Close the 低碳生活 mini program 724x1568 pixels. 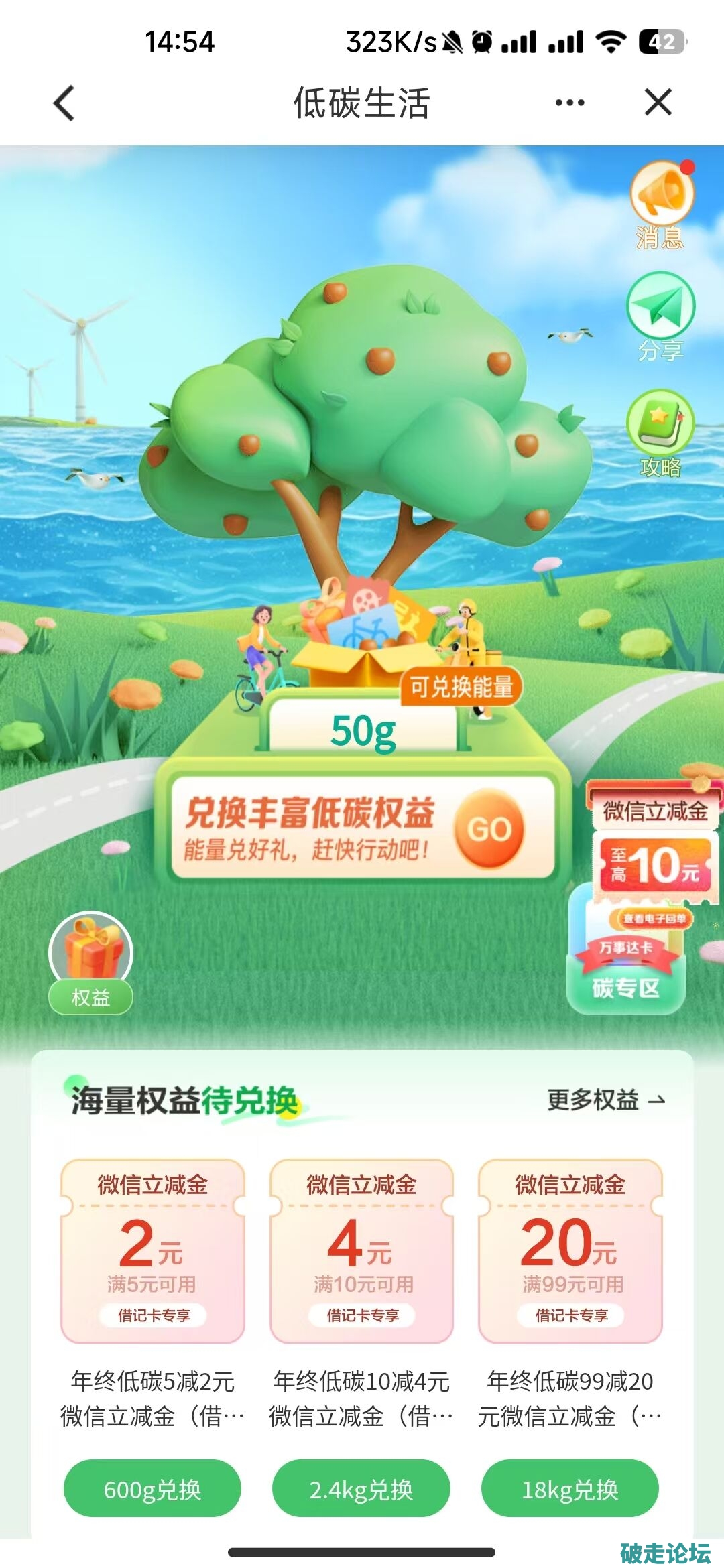click(x=658, y=103)
